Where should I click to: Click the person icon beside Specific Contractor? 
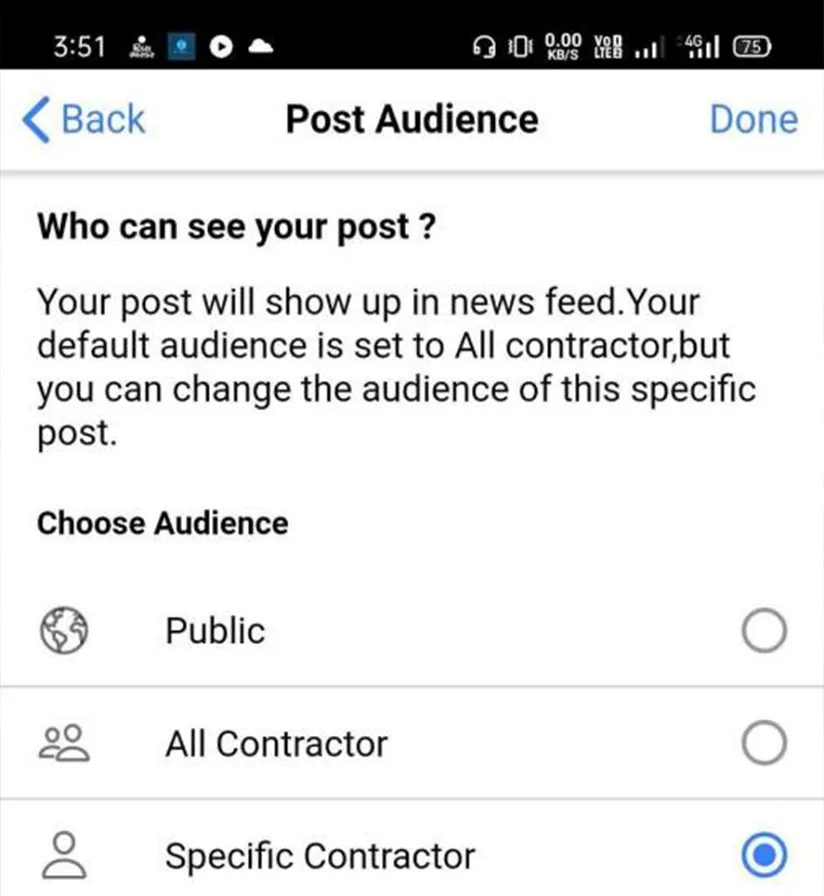[64, 855]
